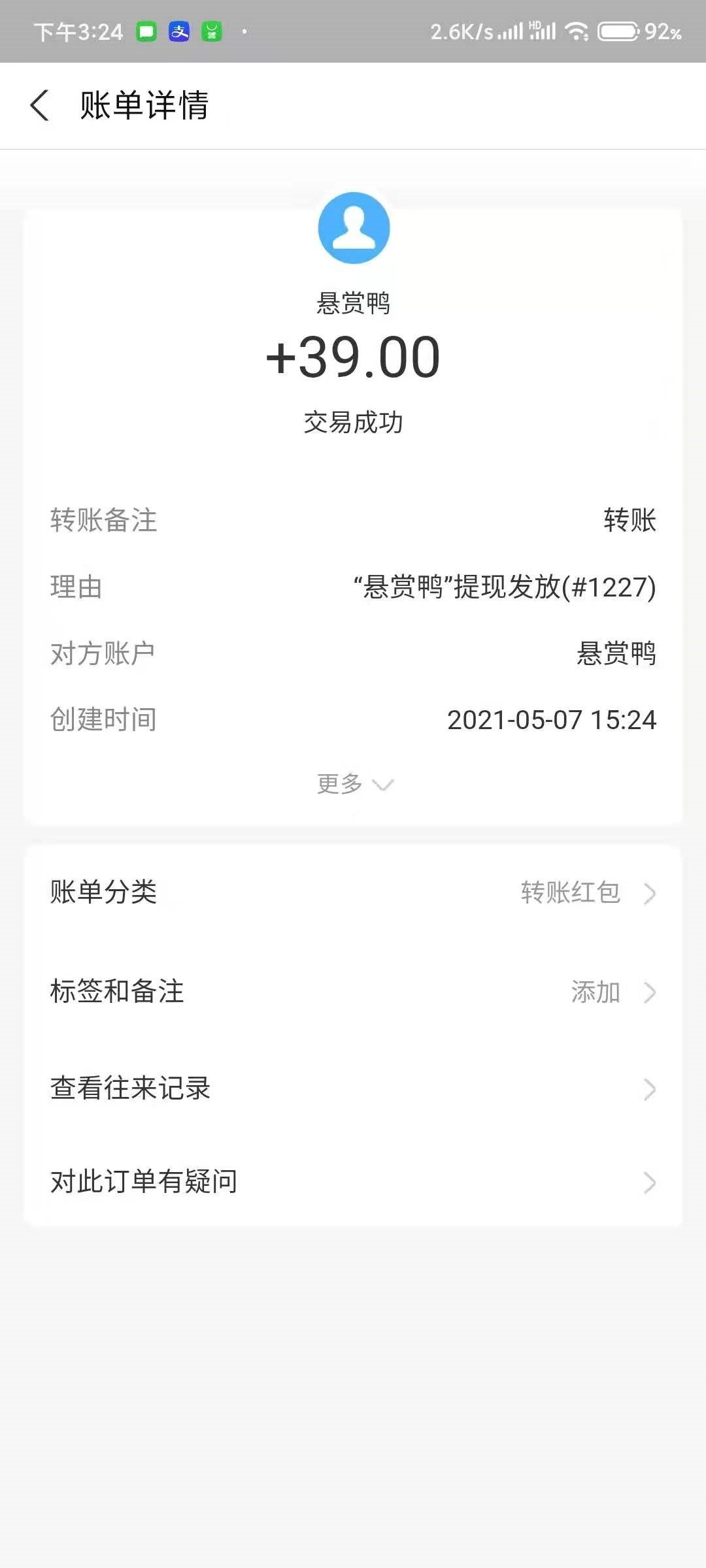Image resolution: width=706 pixels, height=1568 pixels.
Task: Expand 更多 to show more transaction details
Action: coord(353,784)
